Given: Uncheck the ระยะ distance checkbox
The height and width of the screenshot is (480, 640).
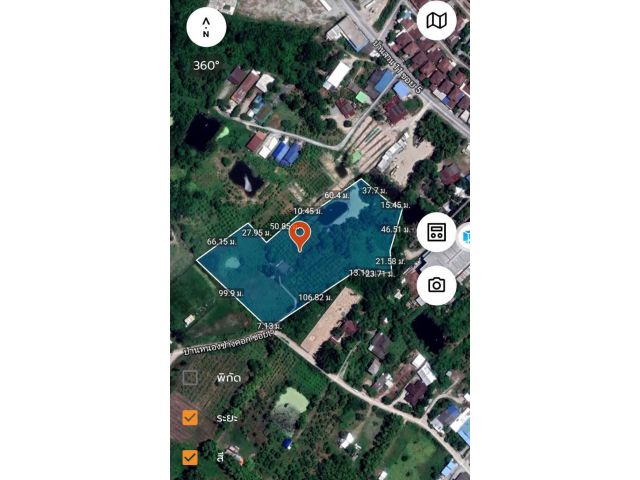Looking at the screenshot, I should 190,417.
